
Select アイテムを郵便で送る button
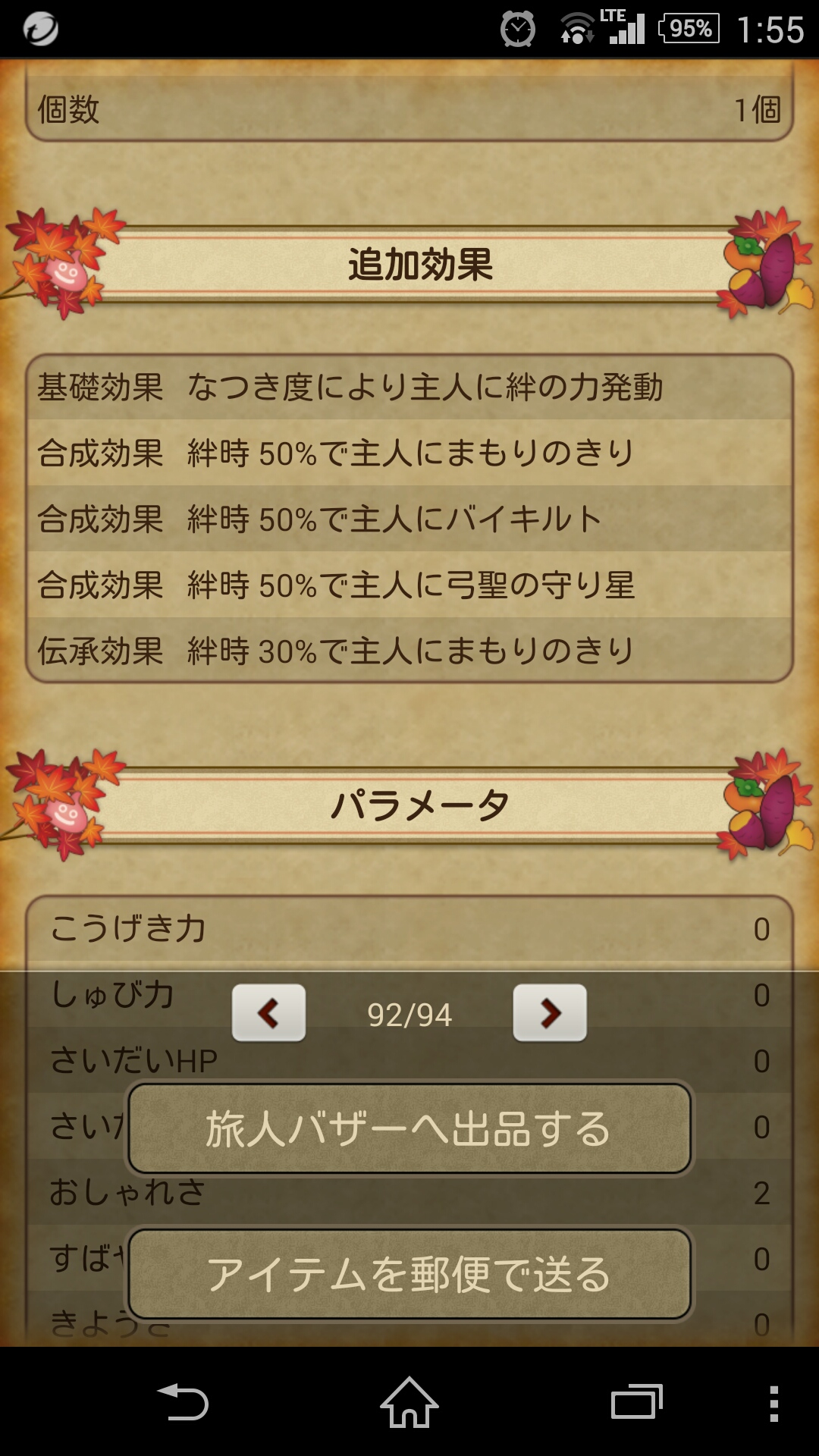point(409,1274)
